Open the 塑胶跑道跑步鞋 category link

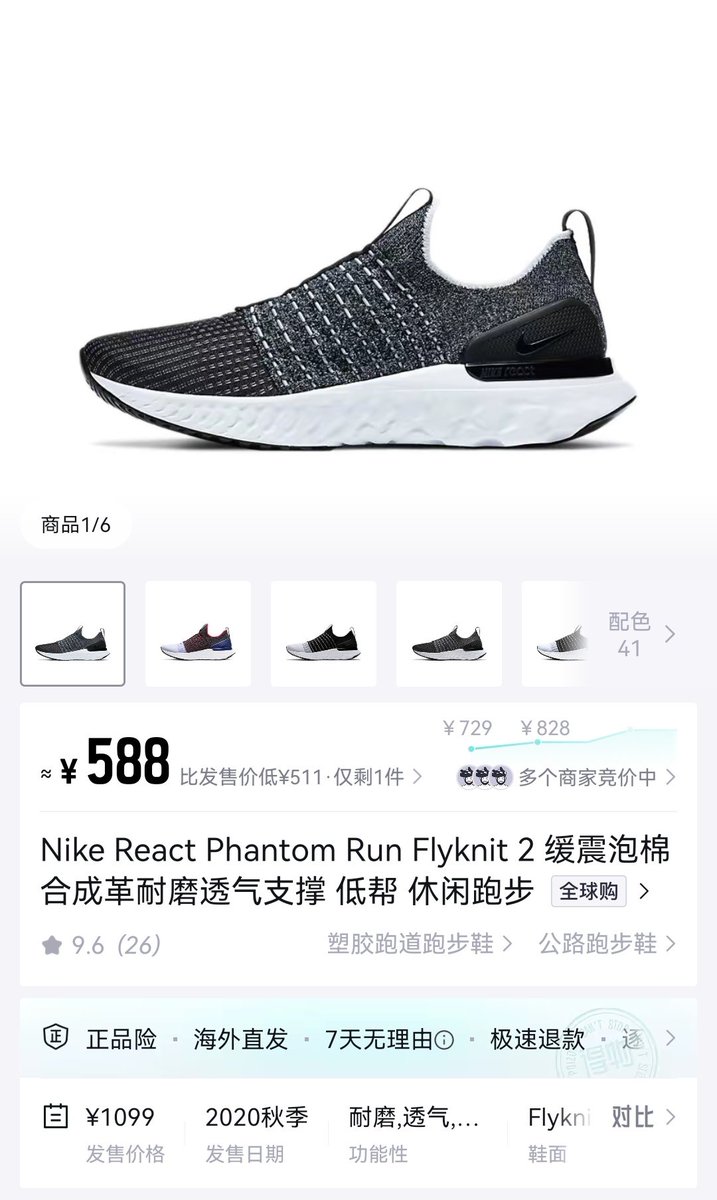point(419,943)
